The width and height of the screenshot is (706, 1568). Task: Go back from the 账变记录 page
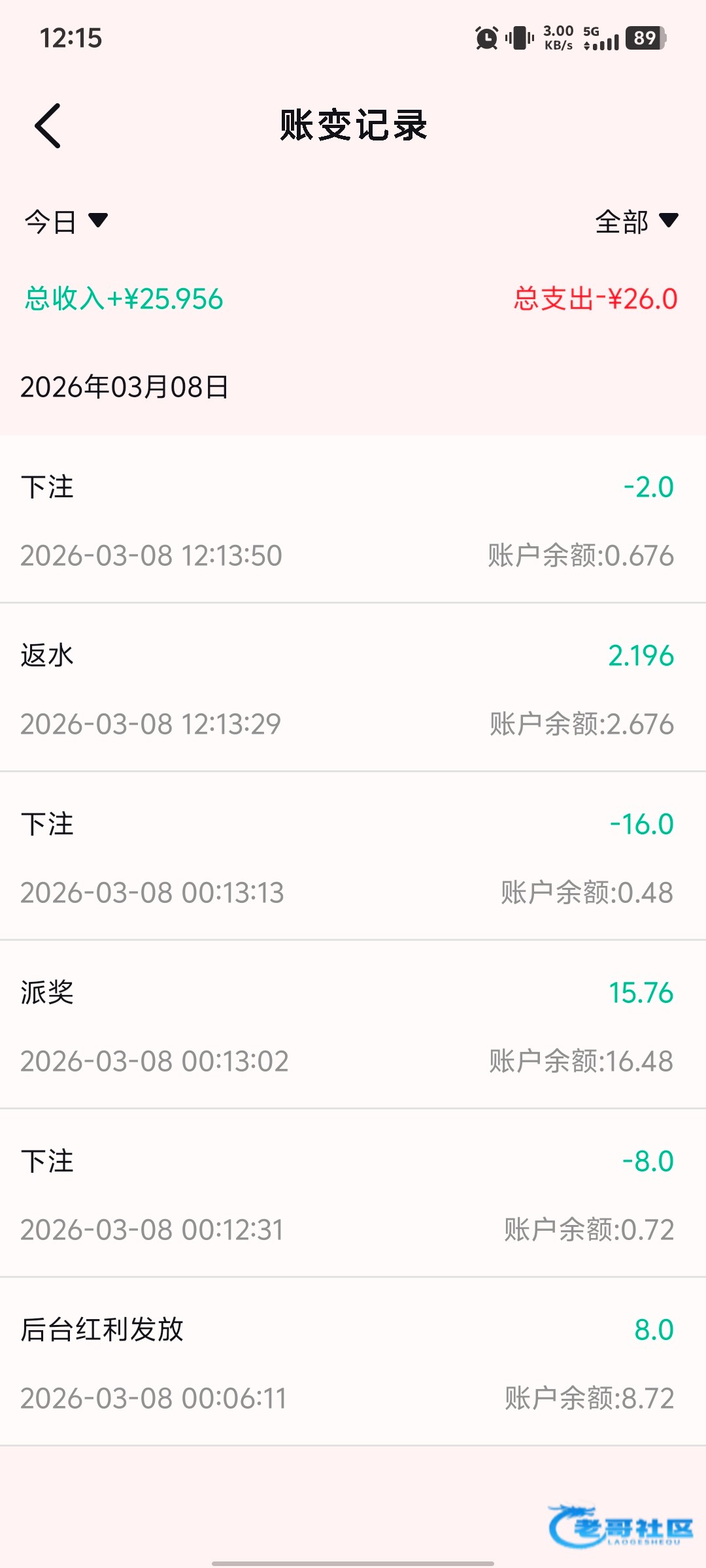point(48,125)
